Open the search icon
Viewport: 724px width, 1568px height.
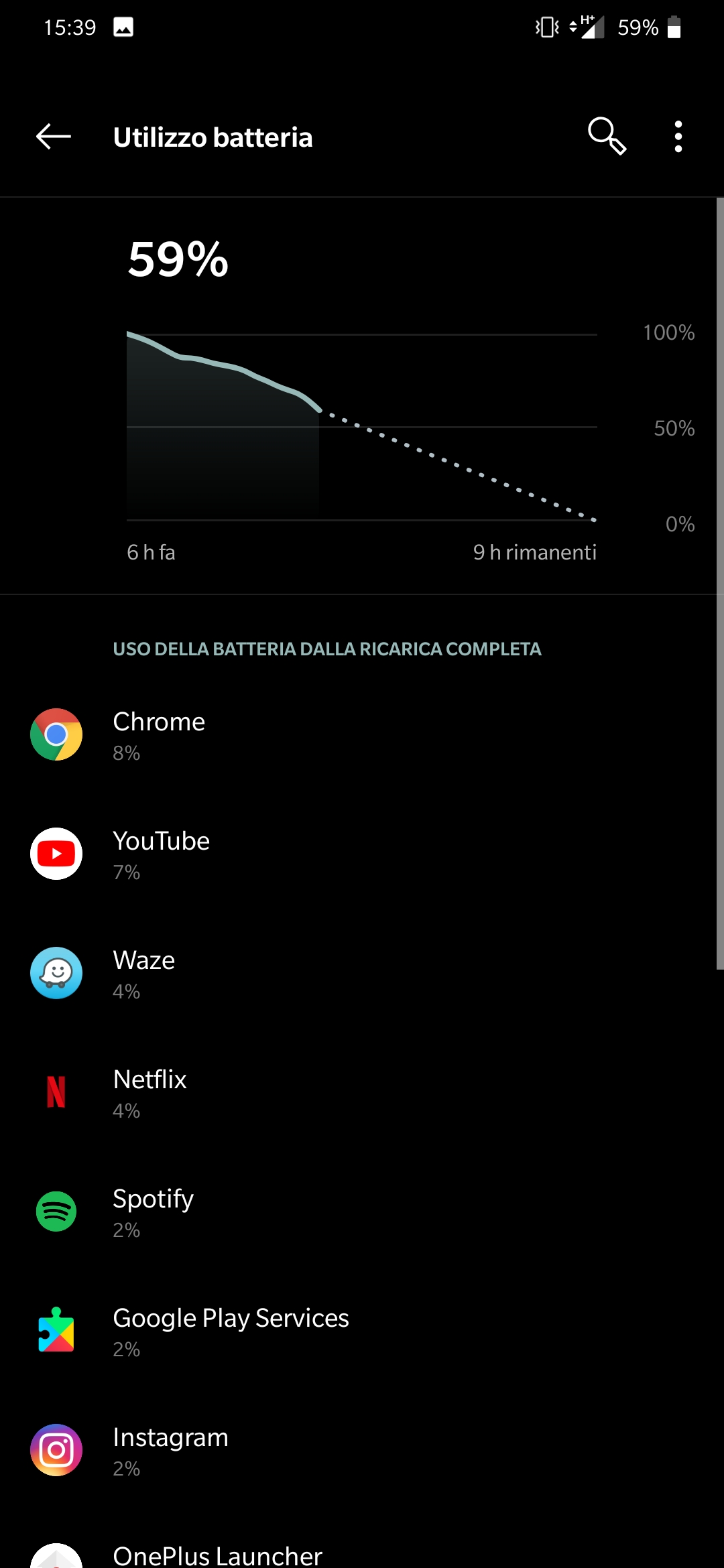pos(607,137)
